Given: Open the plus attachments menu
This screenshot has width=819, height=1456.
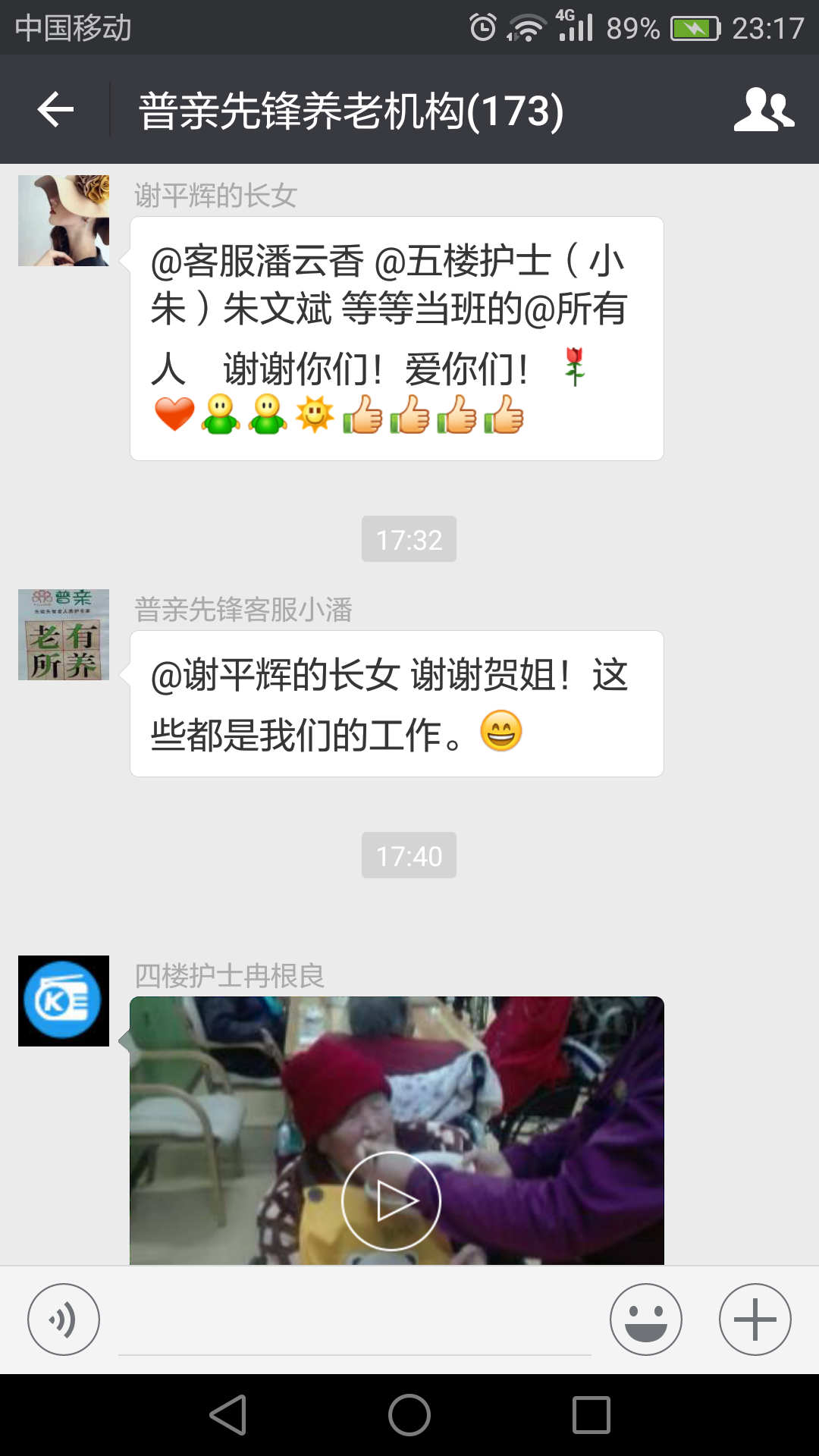Looking at the screenshot, I should coord(755,1319).
